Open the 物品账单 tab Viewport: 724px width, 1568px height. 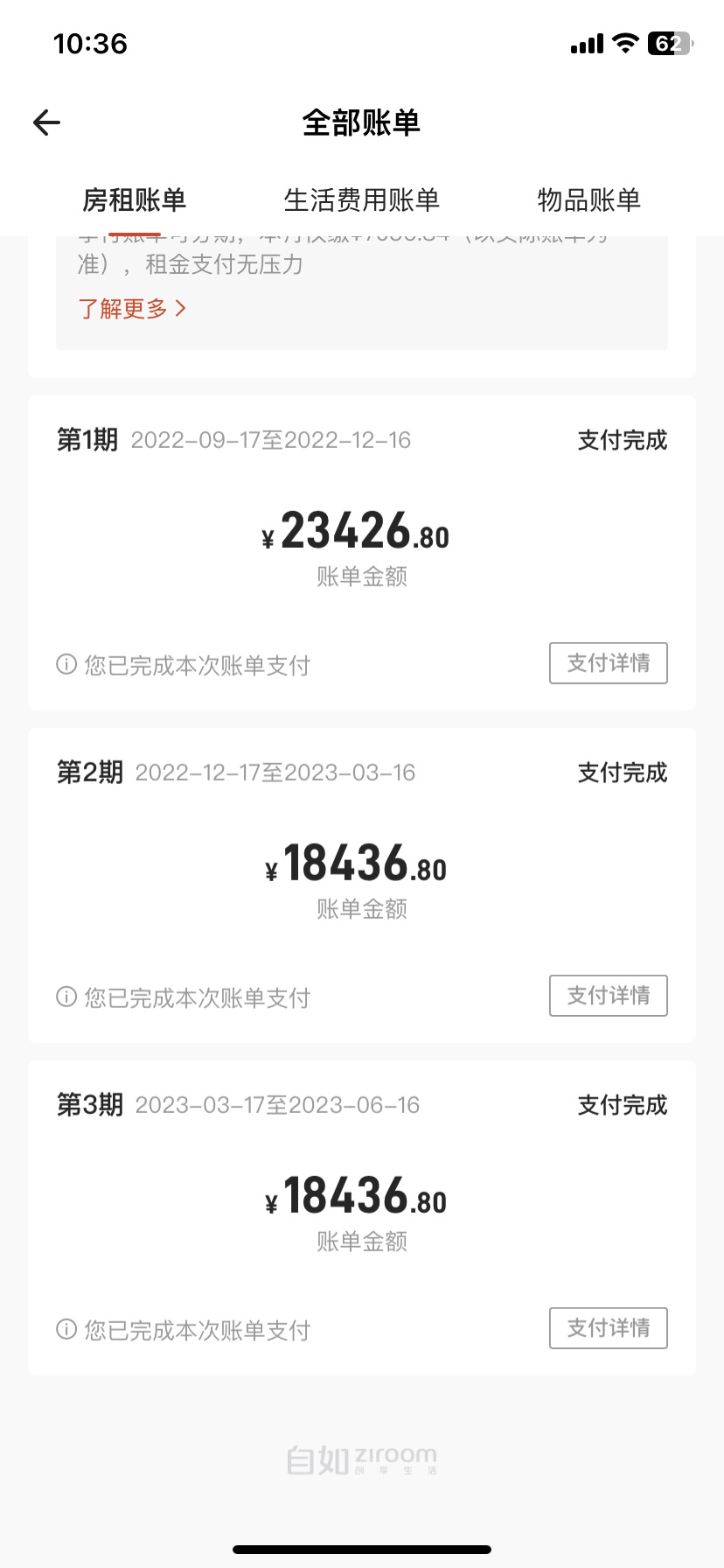coord(588,200)
